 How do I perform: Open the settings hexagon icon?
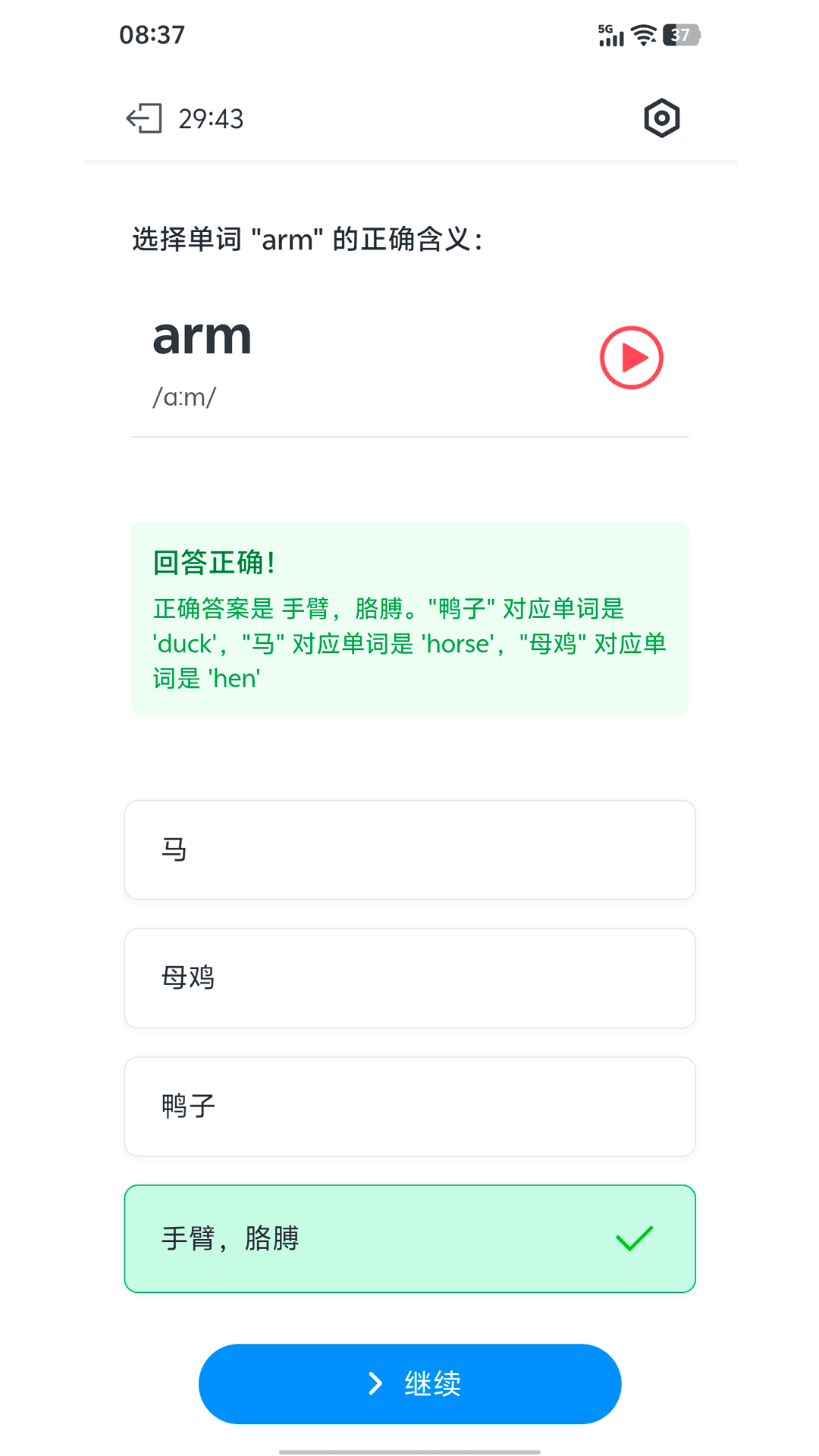(x=661, y=118)
